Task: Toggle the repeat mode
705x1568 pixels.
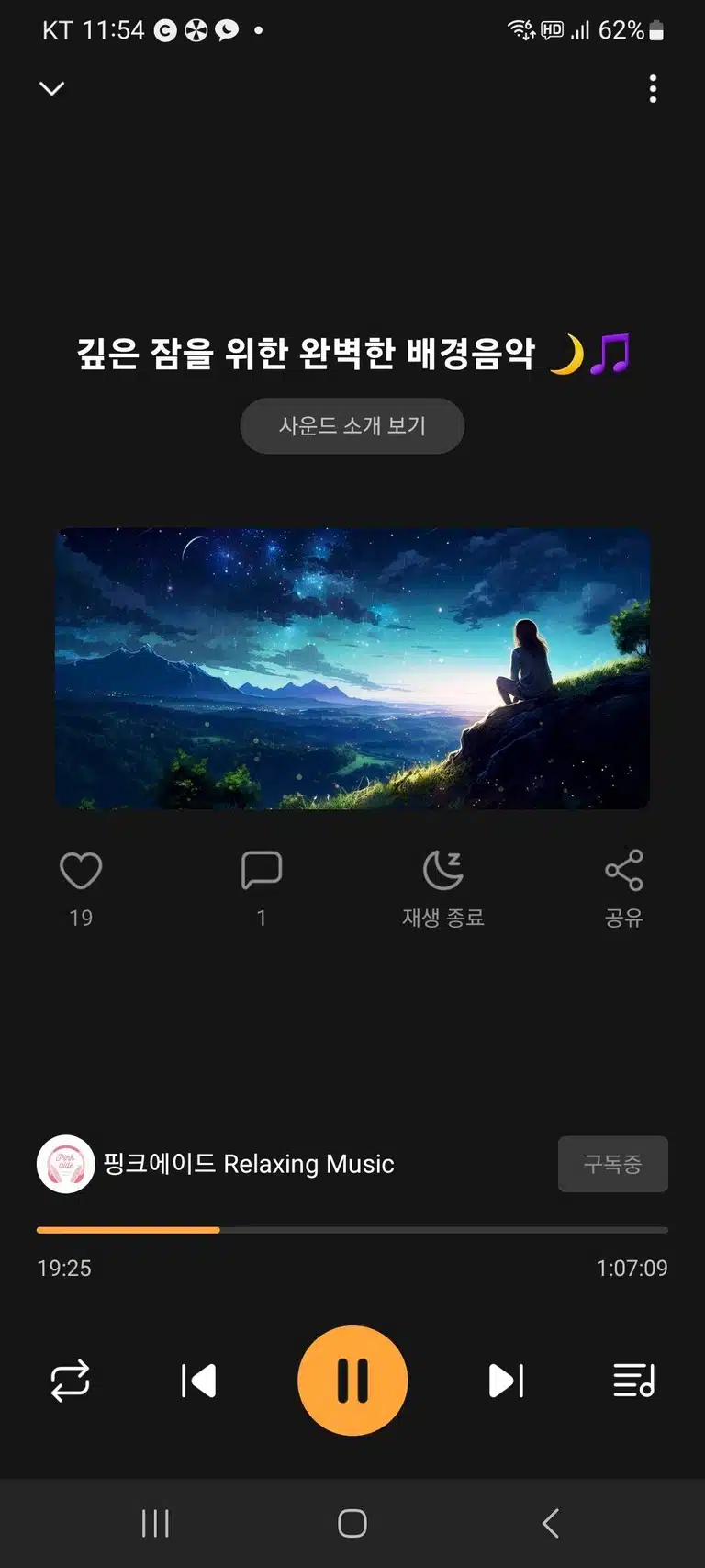Action: coord(70,1380)
